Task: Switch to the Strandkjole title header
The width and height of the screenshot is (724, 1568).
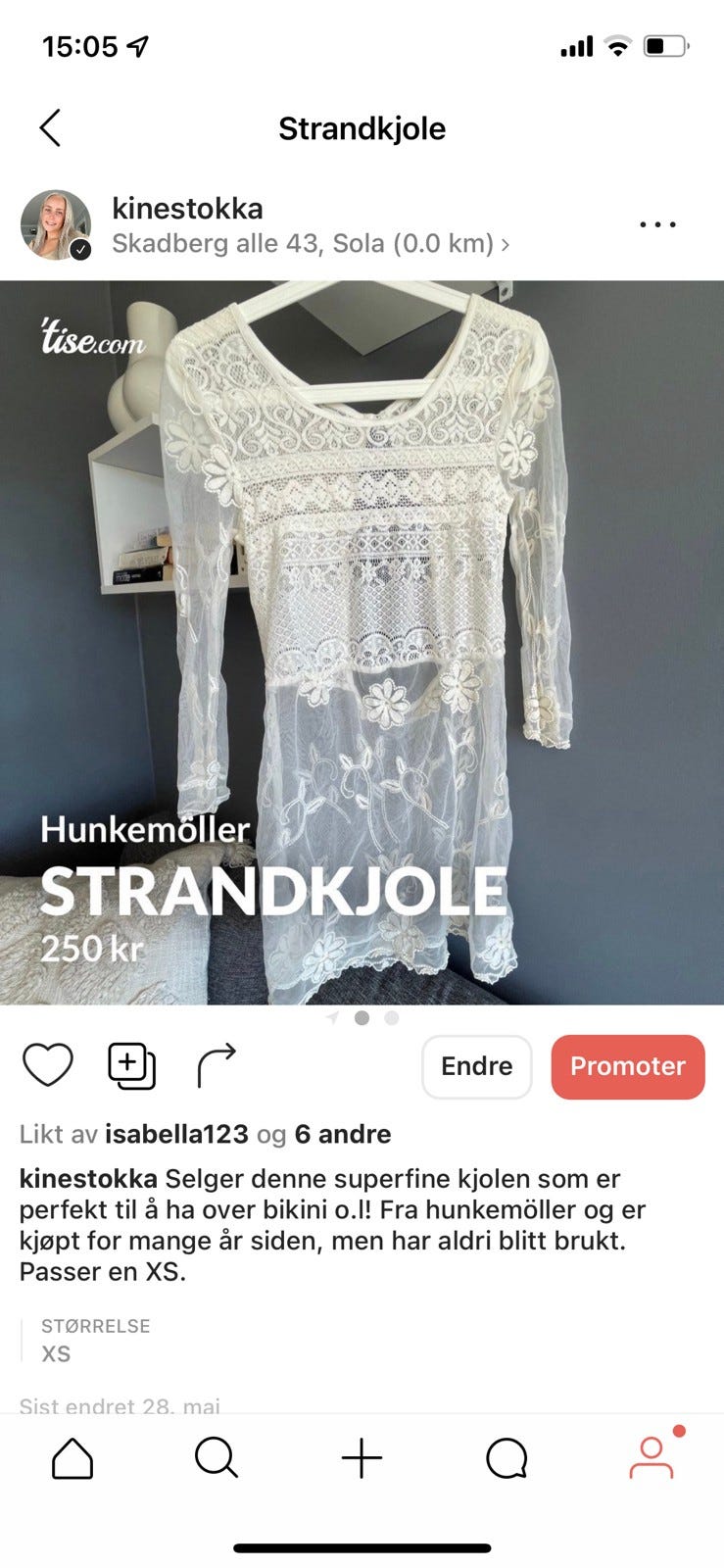Action: (x=362, y=128)
